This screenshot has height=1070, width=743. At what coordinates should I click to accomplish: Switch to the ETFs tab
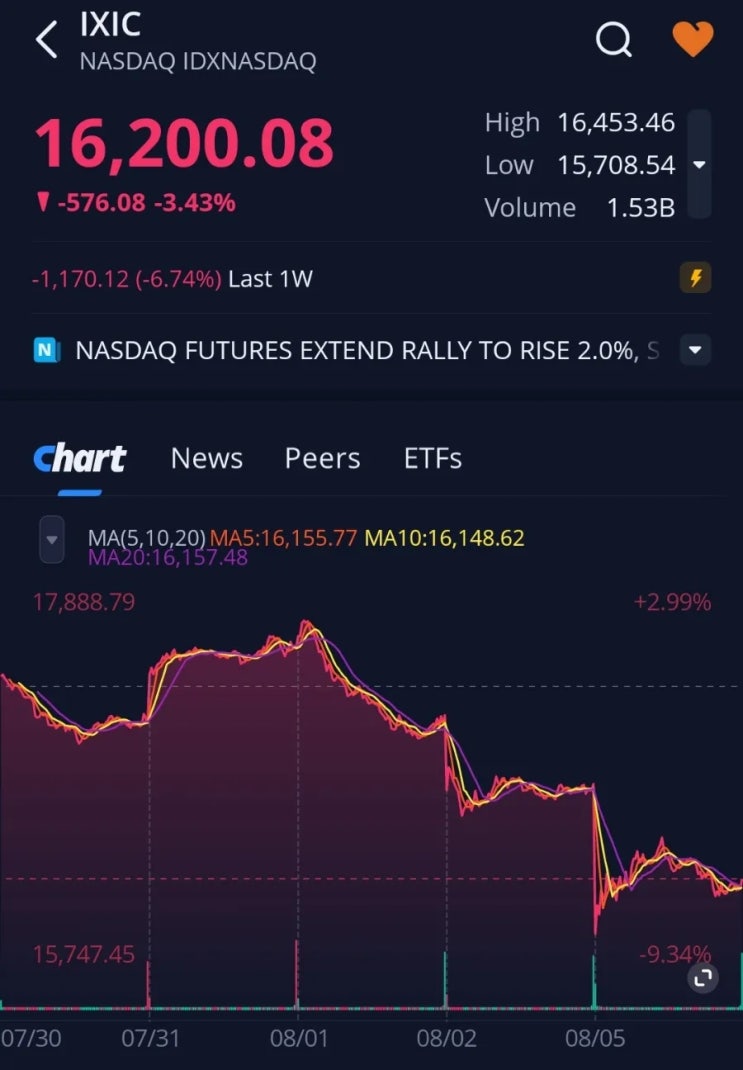(433, 459)
